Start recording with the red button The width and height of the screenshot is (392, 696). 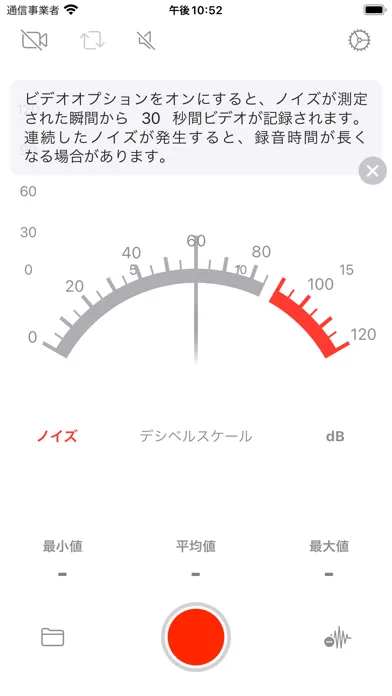pos(196,637)
